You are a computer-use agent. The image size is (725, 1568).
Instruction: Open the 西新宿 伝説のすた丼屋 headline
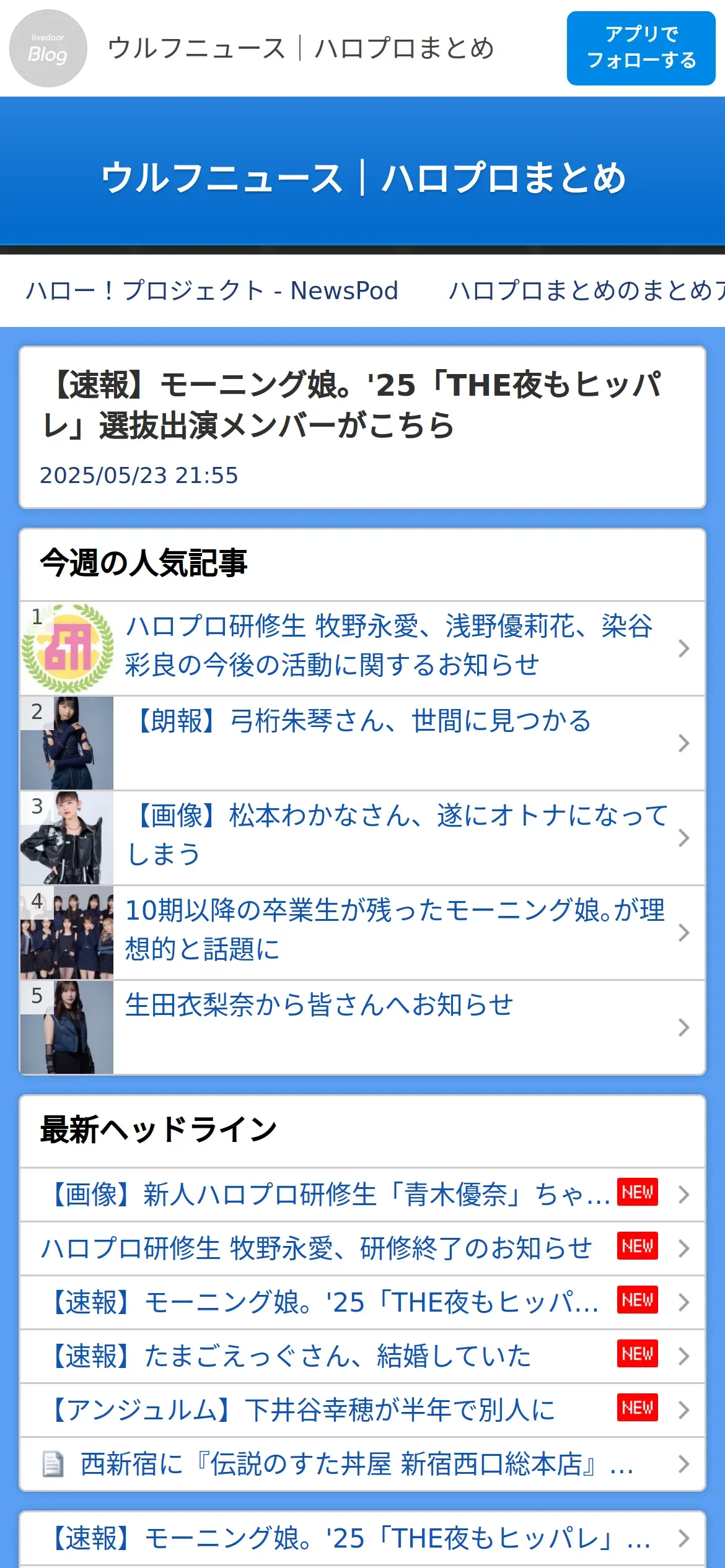362,1464
